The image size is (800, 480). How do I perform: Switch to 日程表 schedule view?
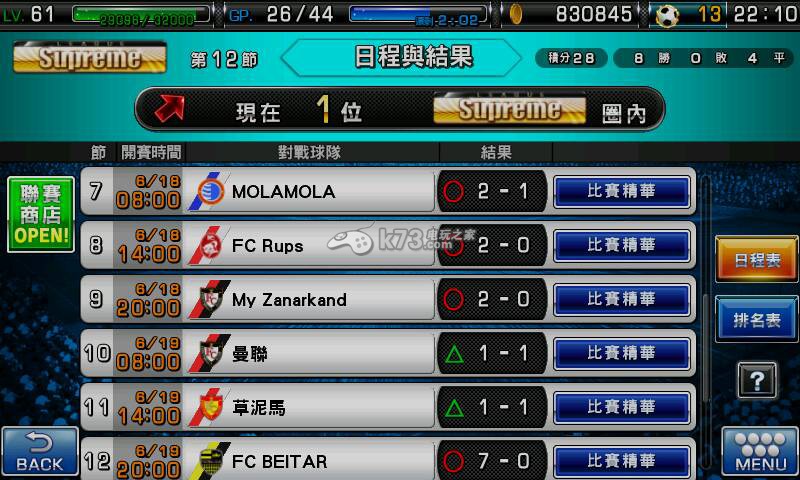click(x=756, y=260)
